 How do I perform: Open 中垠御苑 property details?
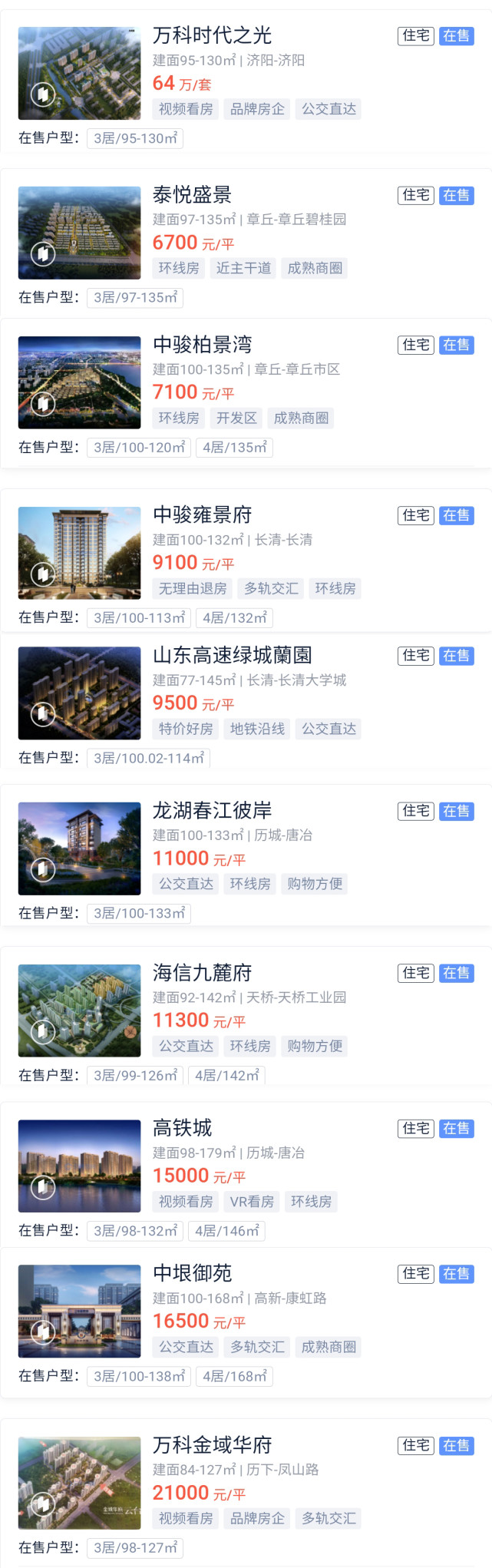click(x=192, y=1273)
